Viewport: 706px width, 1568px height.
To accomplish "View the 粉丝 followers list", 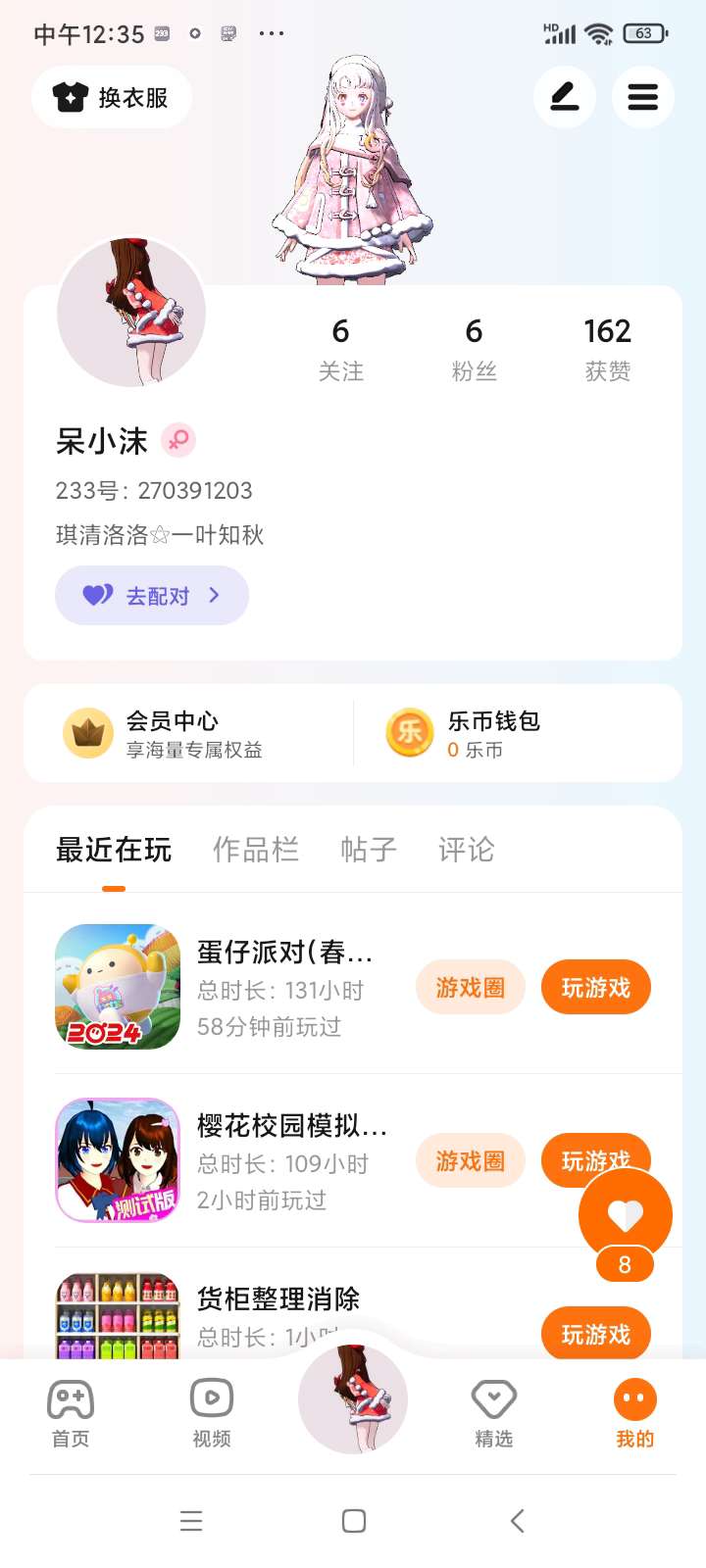I will [x=474, y=348].
